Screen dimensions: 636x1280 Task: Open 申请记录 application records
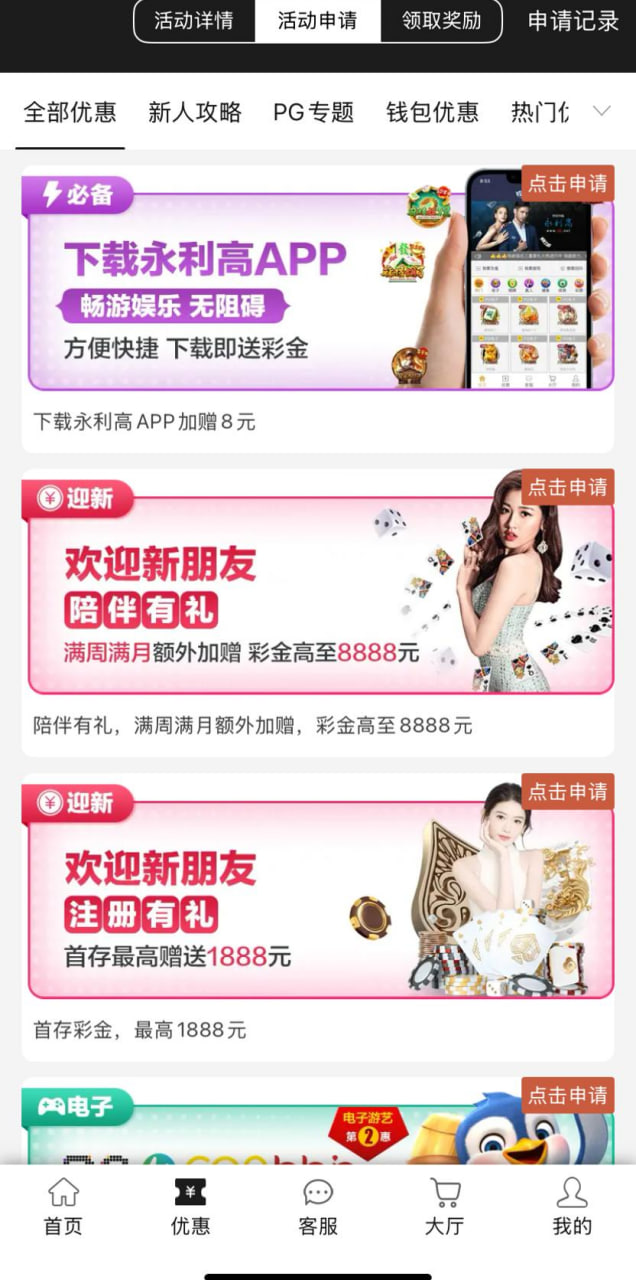[x=573, y=21]
